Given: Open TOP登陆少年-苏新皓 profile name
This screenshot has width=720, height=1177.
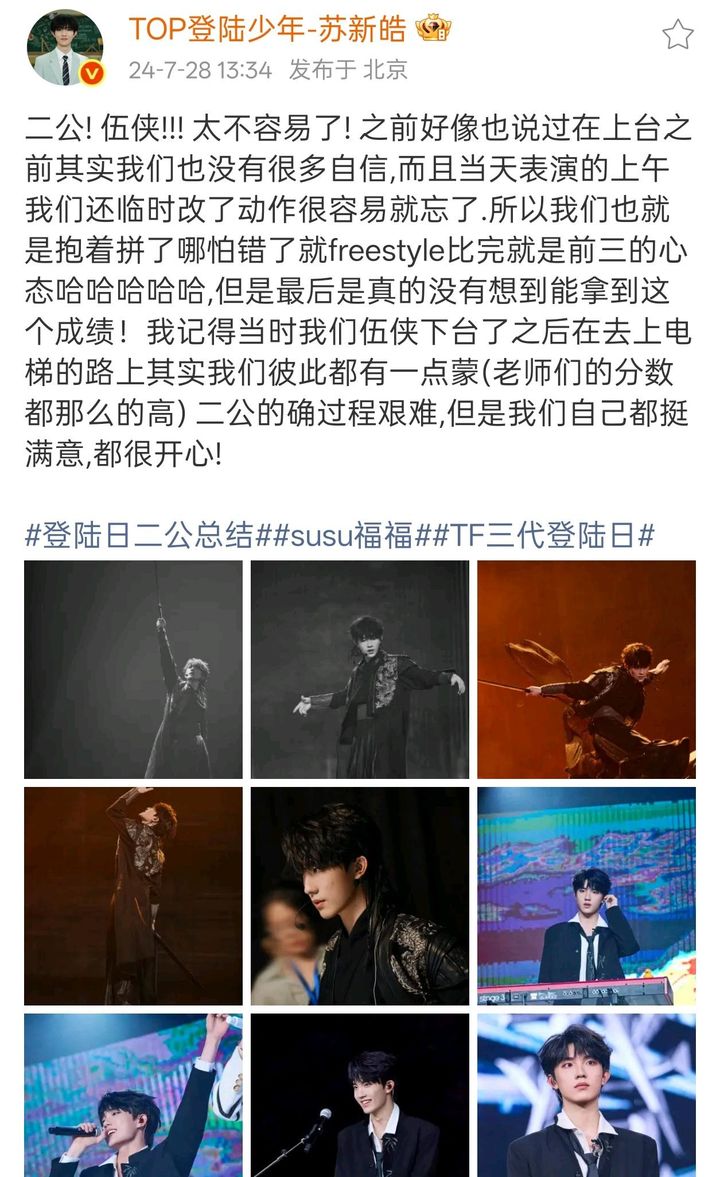Looking at the screenshot, I should pyautogui.click(x=267, y=29).
